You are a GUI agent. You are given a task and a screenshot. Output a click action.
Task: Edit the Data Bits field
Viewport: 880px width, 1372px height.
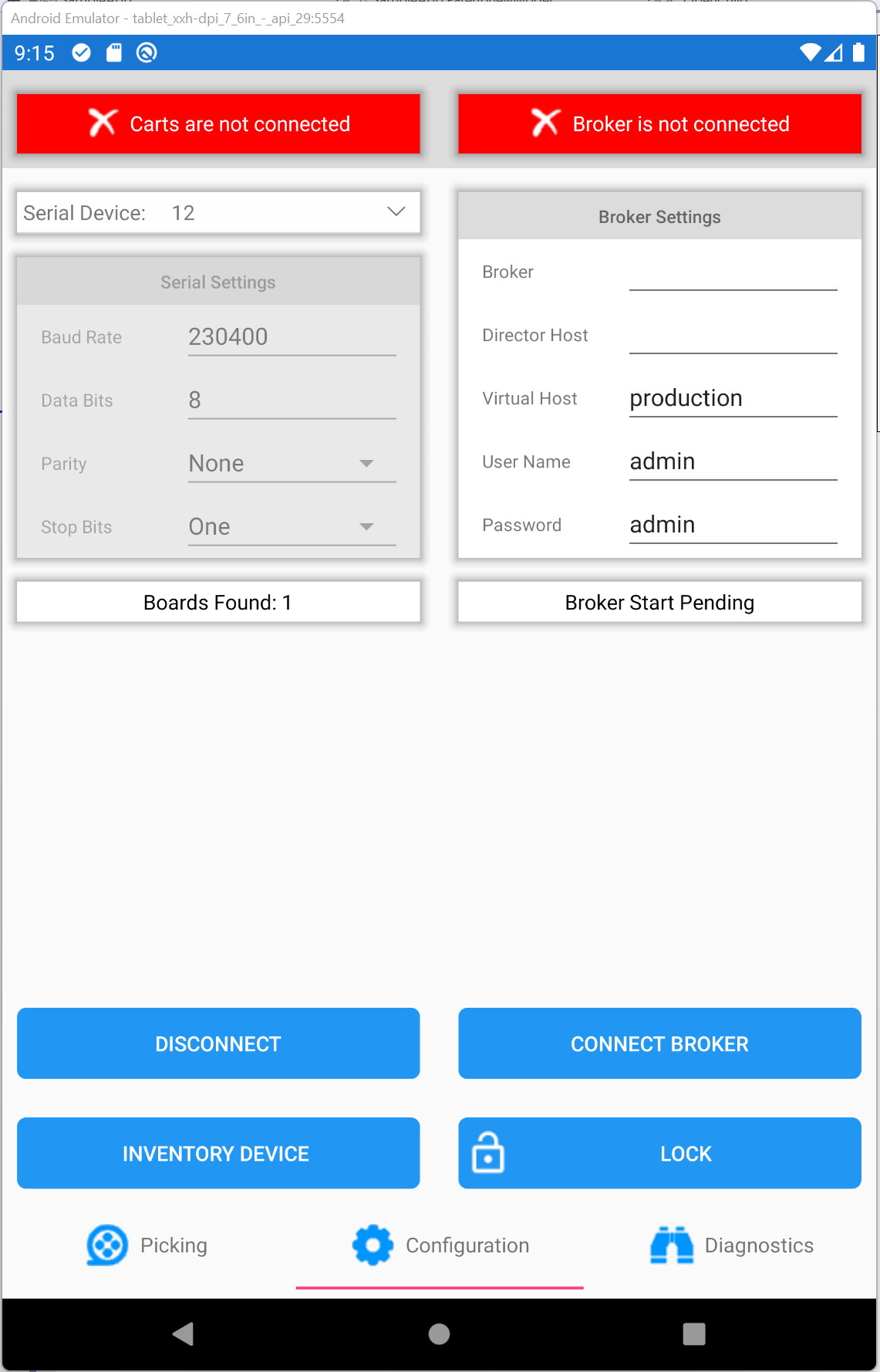tap(292, 400)
